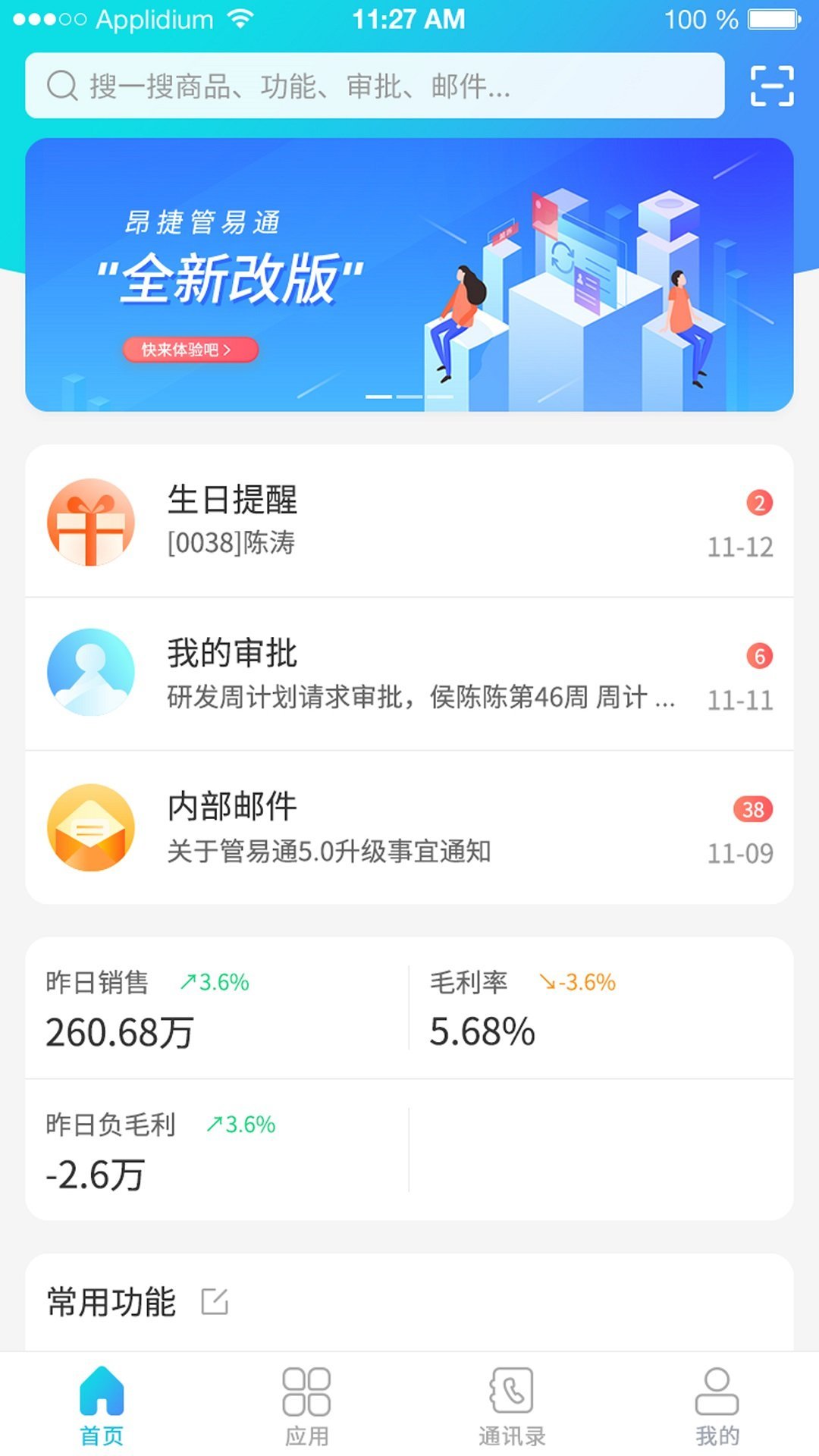
Task: Tap the 38 unread mail badge
Action: [x=752, y=807]
